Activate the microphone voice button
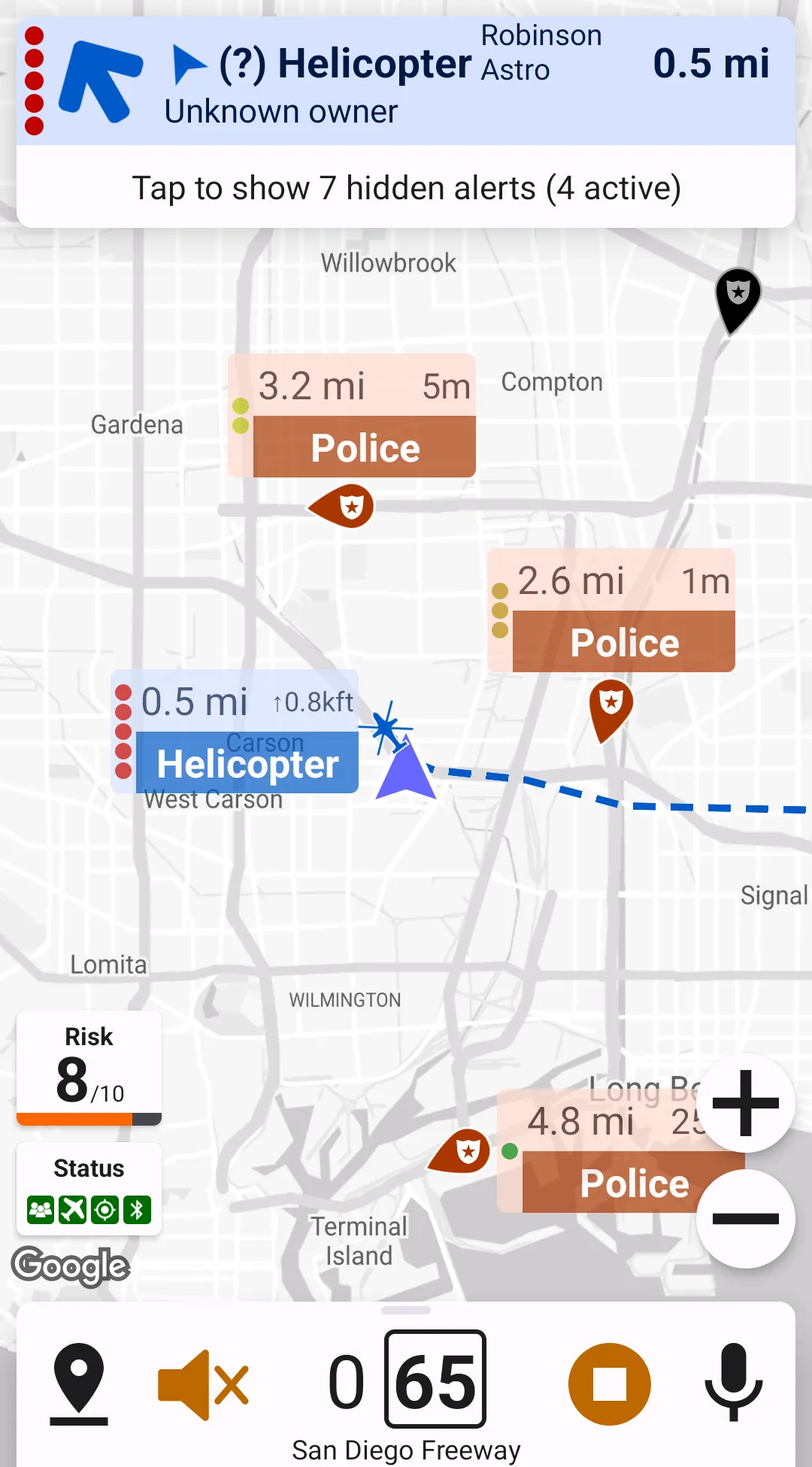This screenshot has height=1467, width=812. tap(733, 1382)
